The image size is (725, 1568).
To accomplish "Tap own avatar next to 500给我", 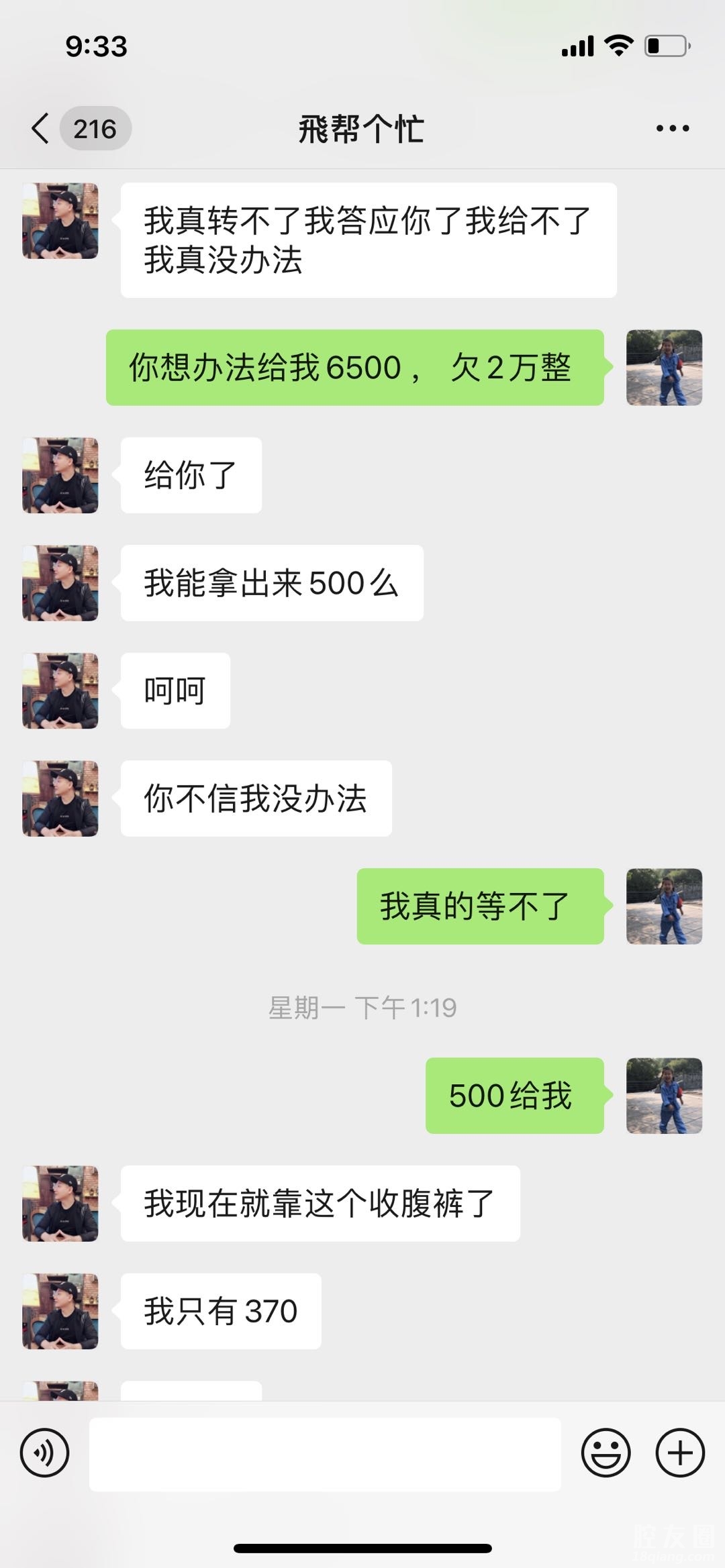I will click(664, 1096).
